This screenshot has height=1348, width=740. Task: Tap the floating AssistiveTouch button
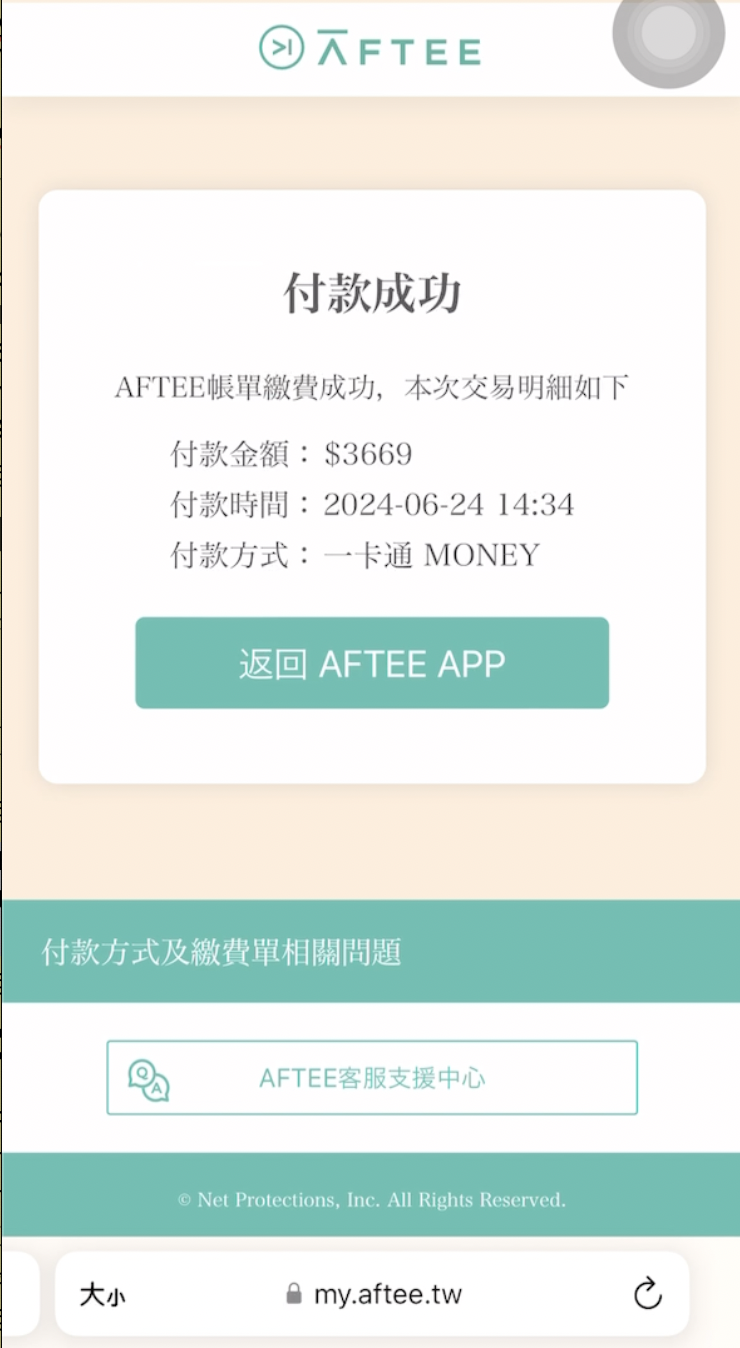668,37
